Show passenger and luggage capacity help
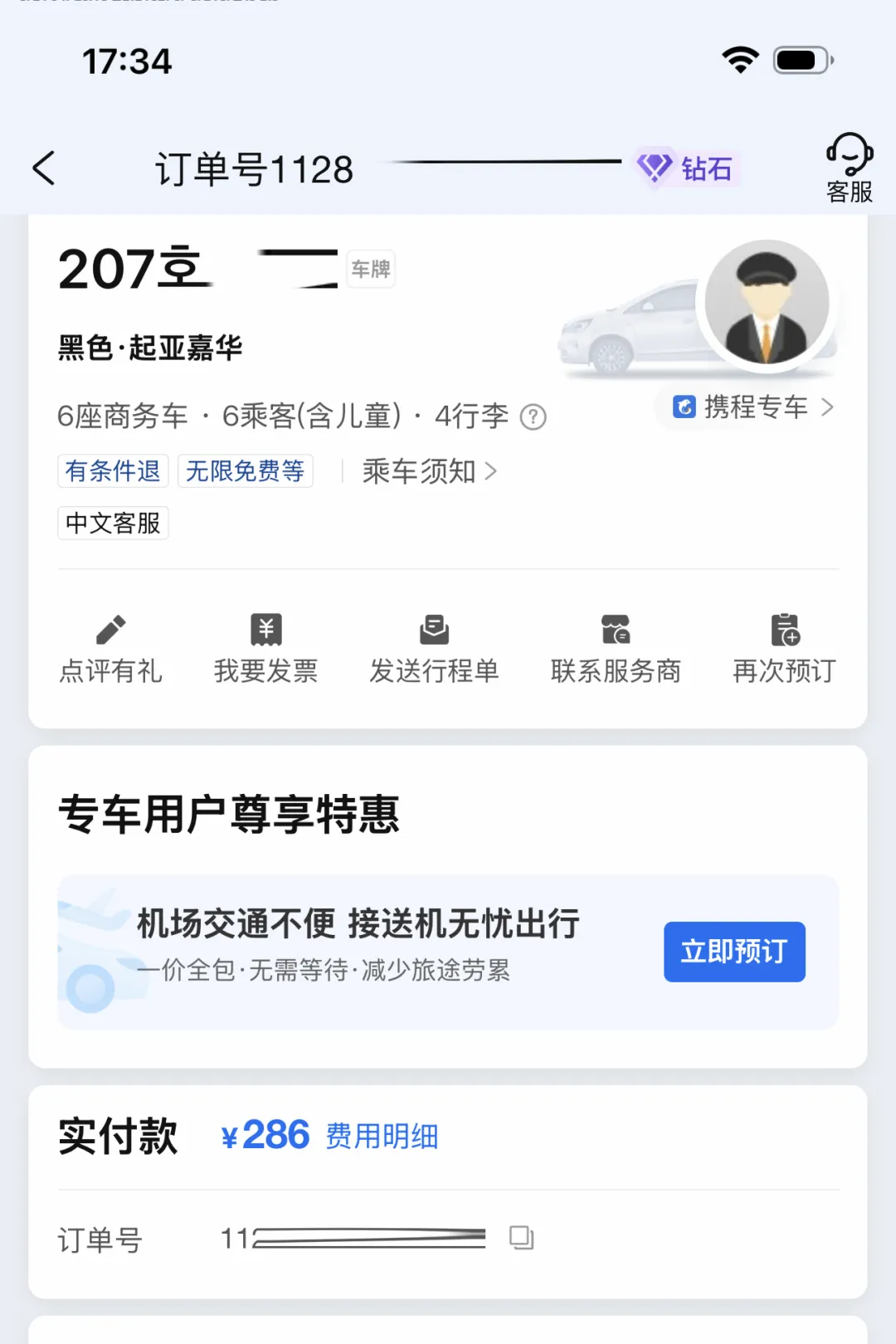The height and width of the screenshot is (1344, 896). pos(533,416)
